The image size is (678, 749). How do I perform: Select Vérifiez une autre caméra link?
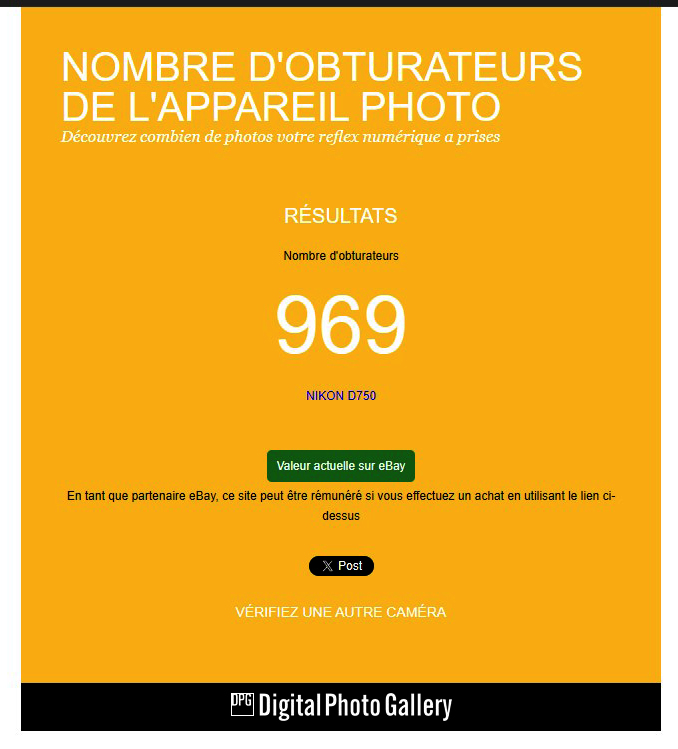point(341,612)
